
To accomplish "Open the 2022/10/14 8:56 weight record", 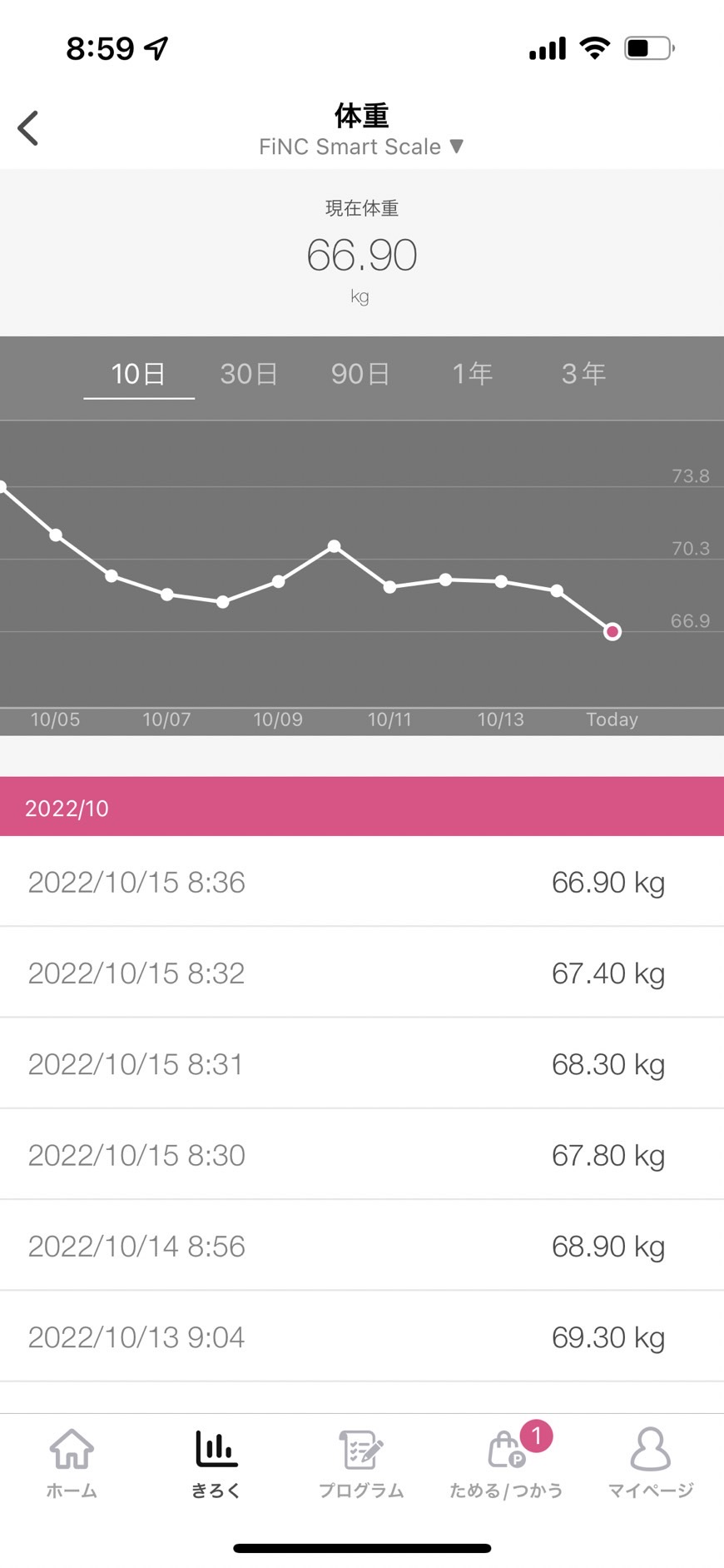I will click(x=362, y=1246).
